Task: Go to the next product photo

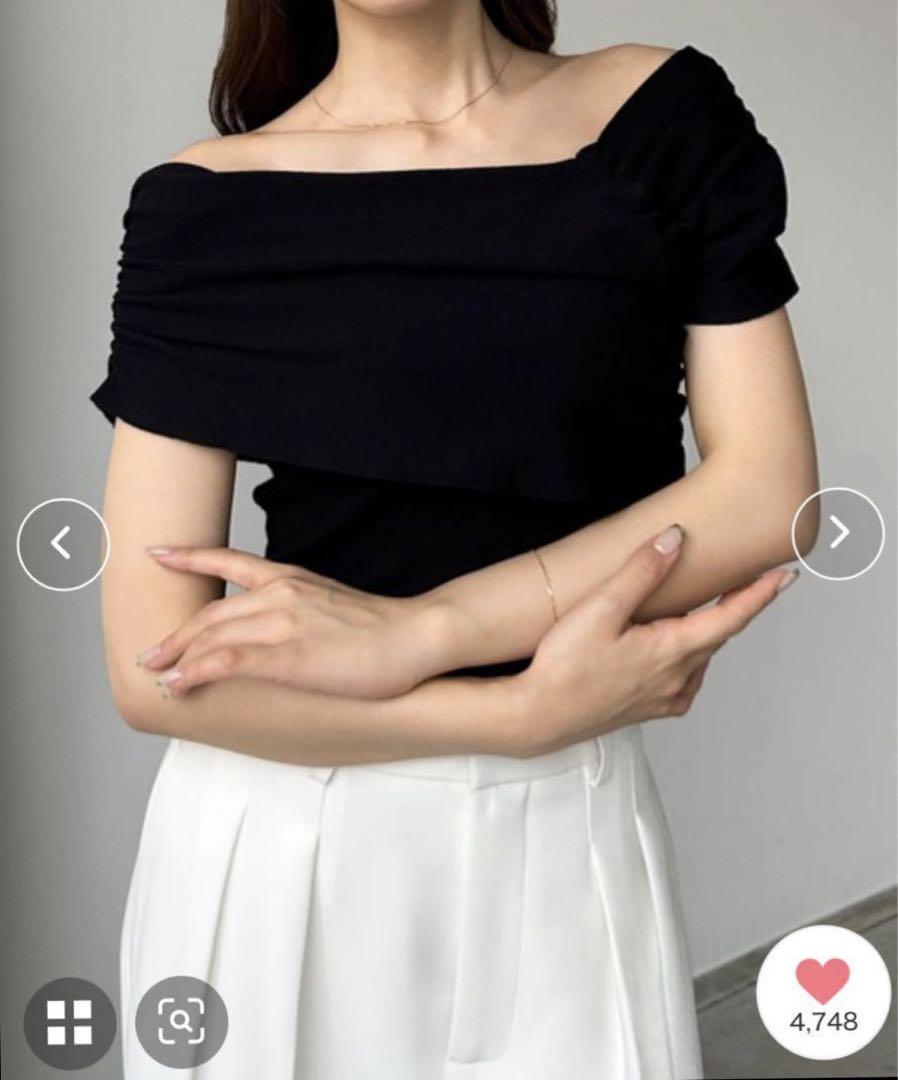Action: [x=838, y=533]
